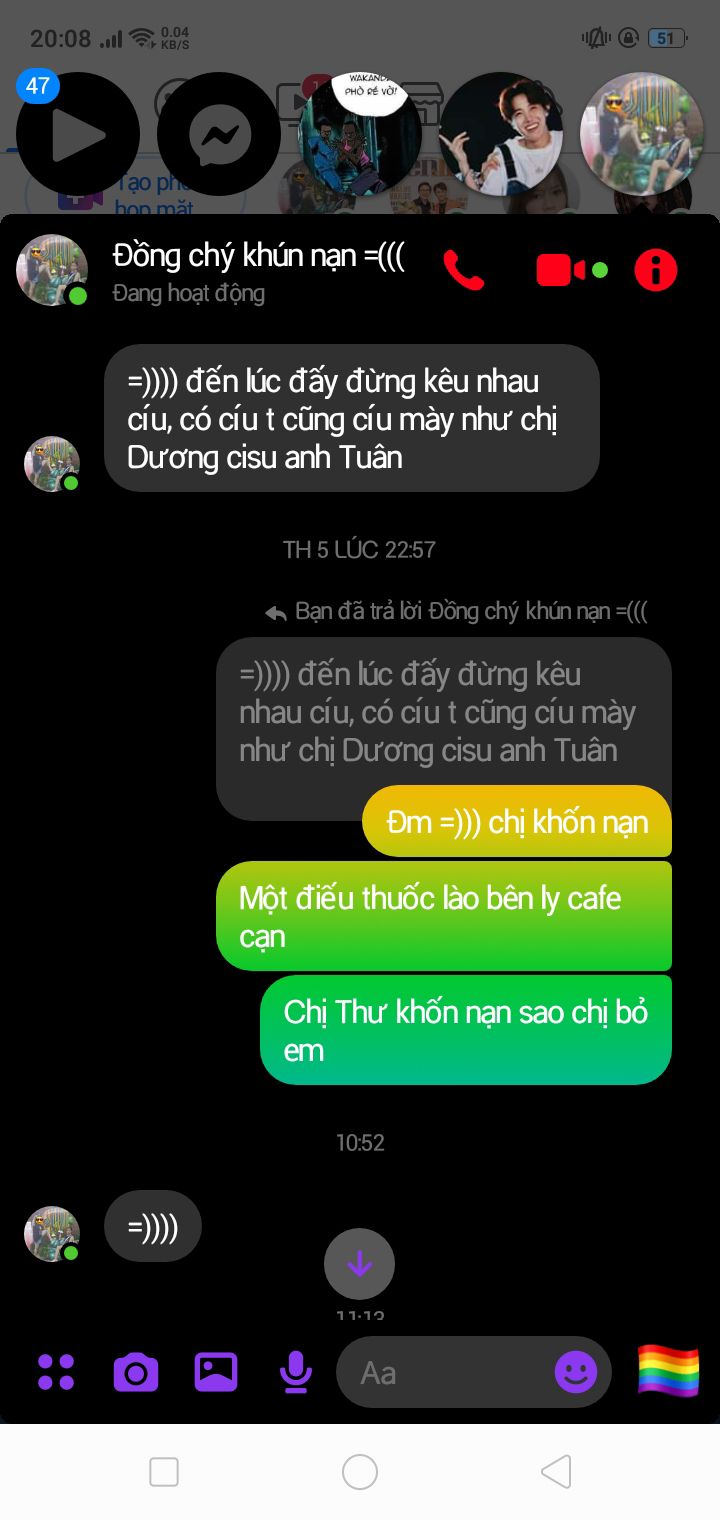This screenshot has width=720, height=1520.
Task: Open the conversation info details
Action: [x=656, y=270]
